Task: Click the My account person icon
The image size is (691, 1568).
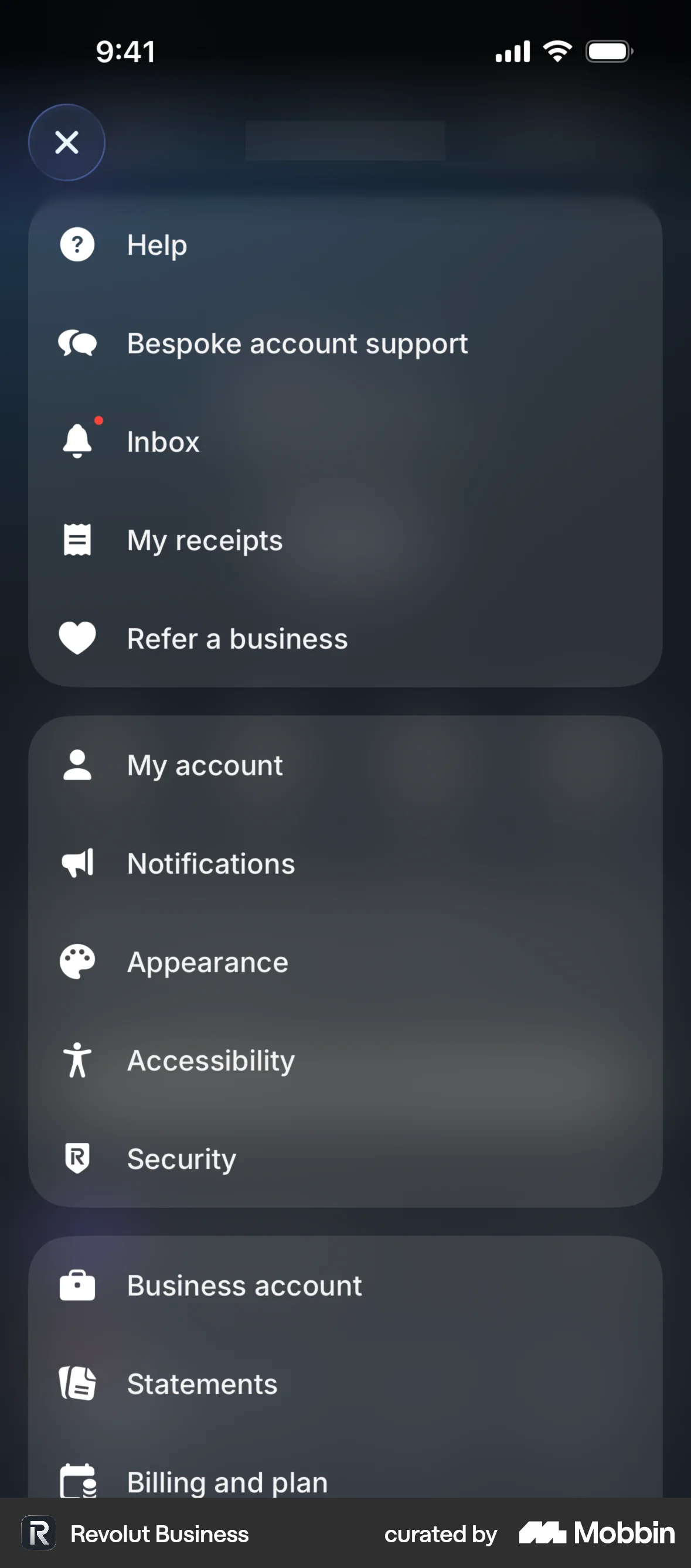Action: 77,765
